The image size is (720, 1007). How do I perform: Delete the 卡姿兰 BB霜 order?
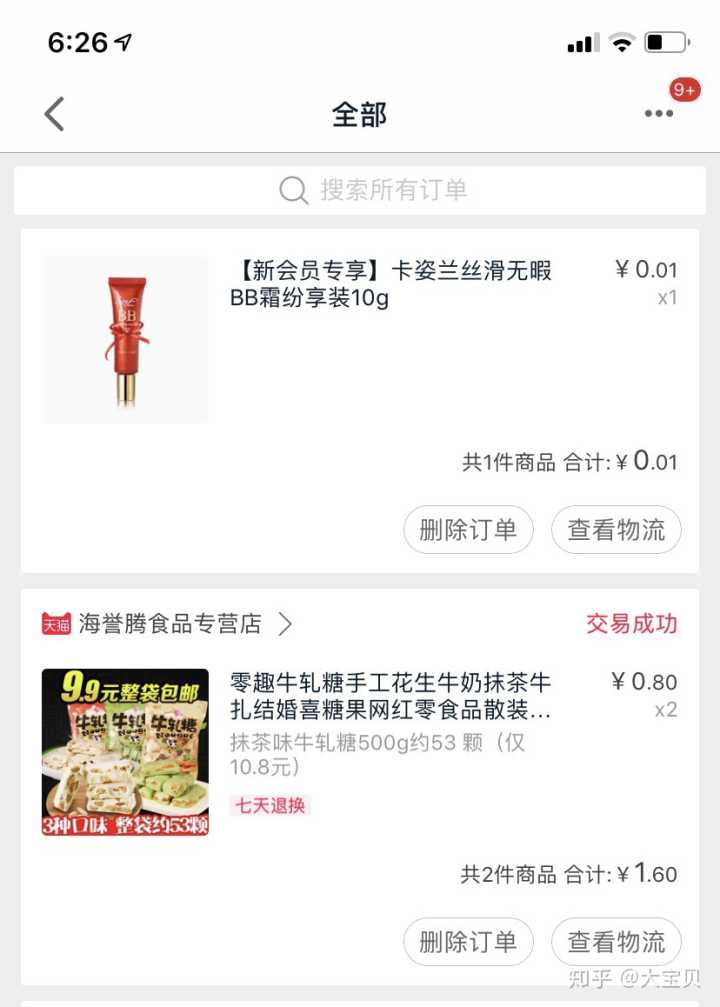pyautogui.click(x=468, y=530)
